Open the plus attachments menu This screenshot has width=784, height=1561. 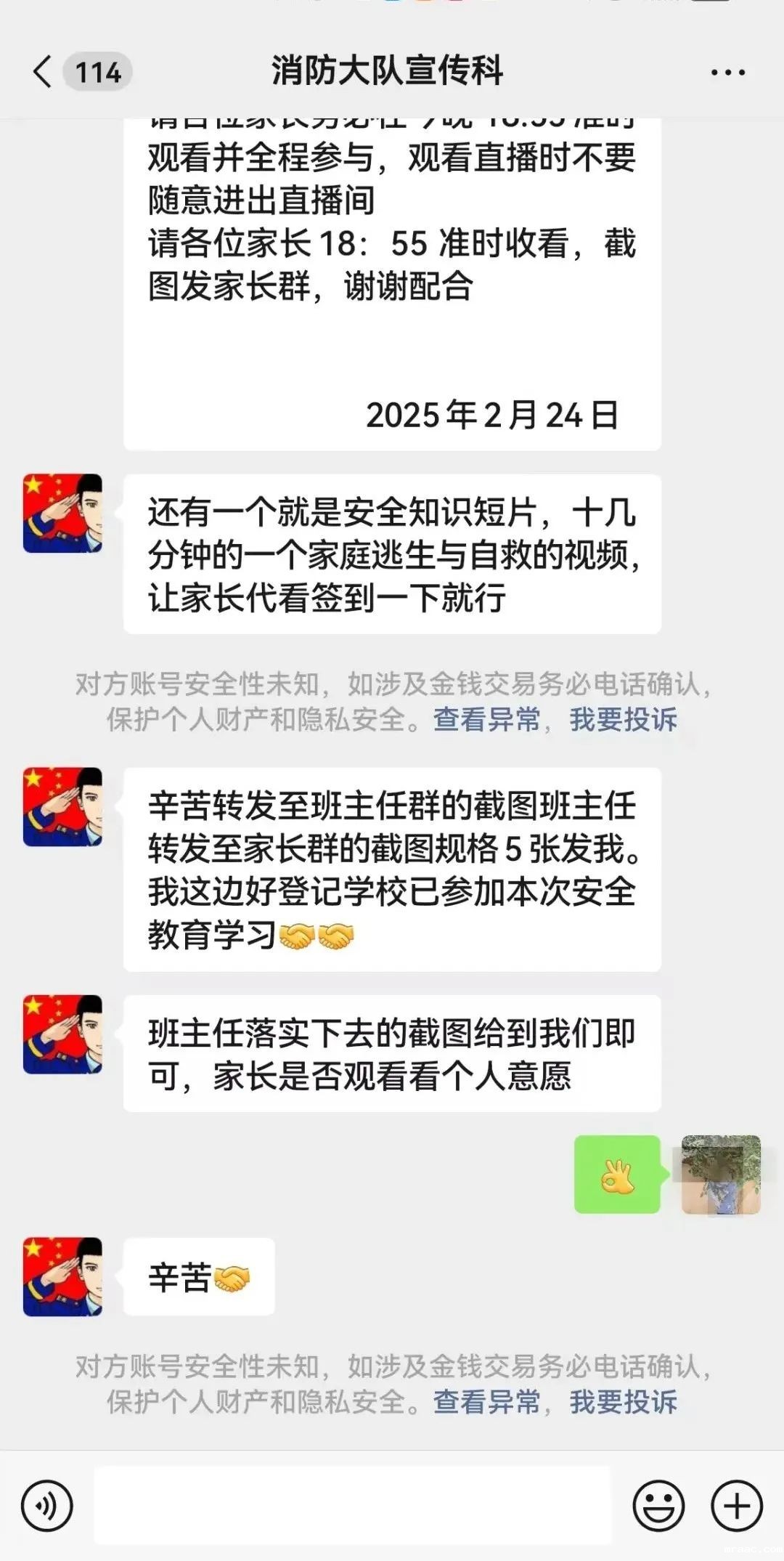point(736,1506)
